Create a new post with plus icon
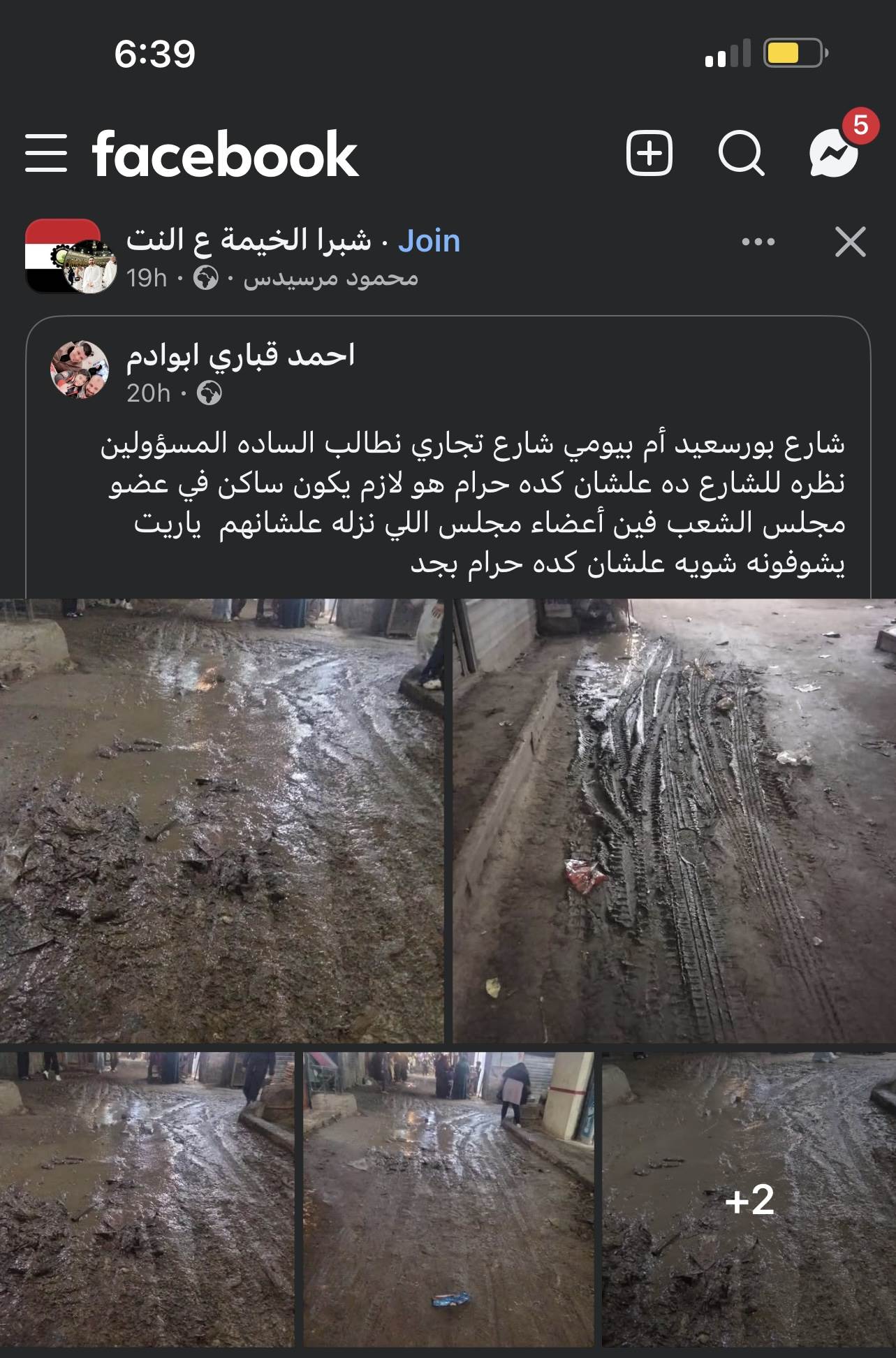 pyautogui.click(x=649, y=153)
